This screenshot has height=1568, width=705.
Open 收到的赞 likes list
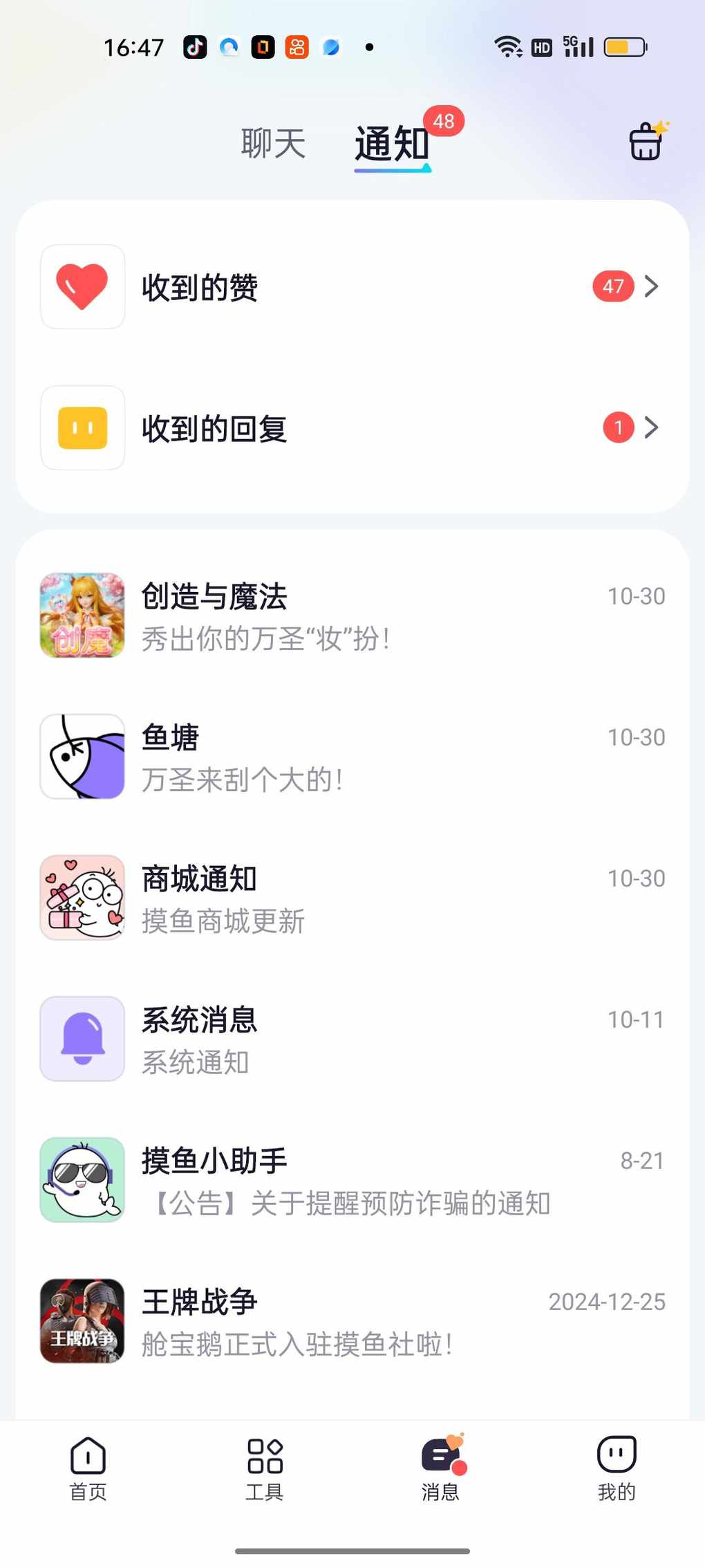(352, 287)
